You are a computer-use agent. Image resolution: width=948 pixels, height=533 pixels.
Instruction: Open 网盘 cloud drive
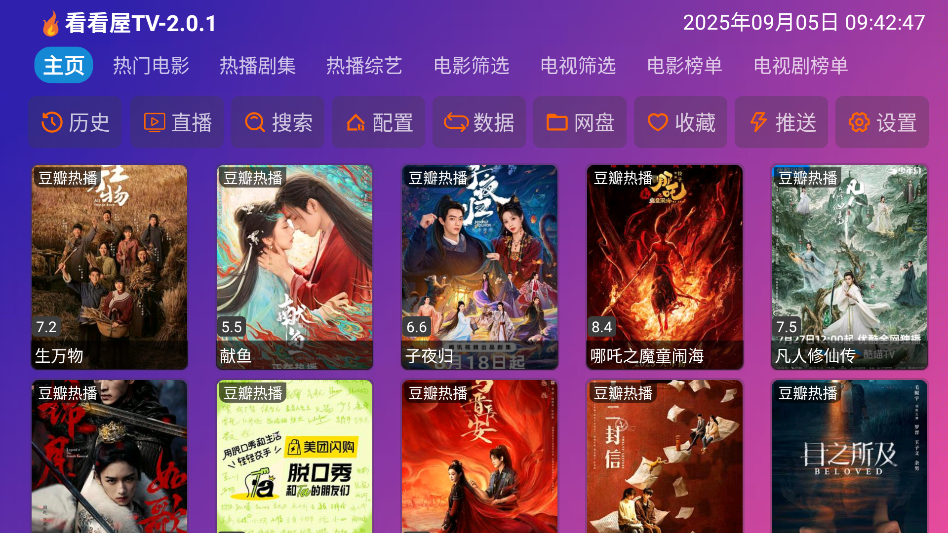coord(580,122)
